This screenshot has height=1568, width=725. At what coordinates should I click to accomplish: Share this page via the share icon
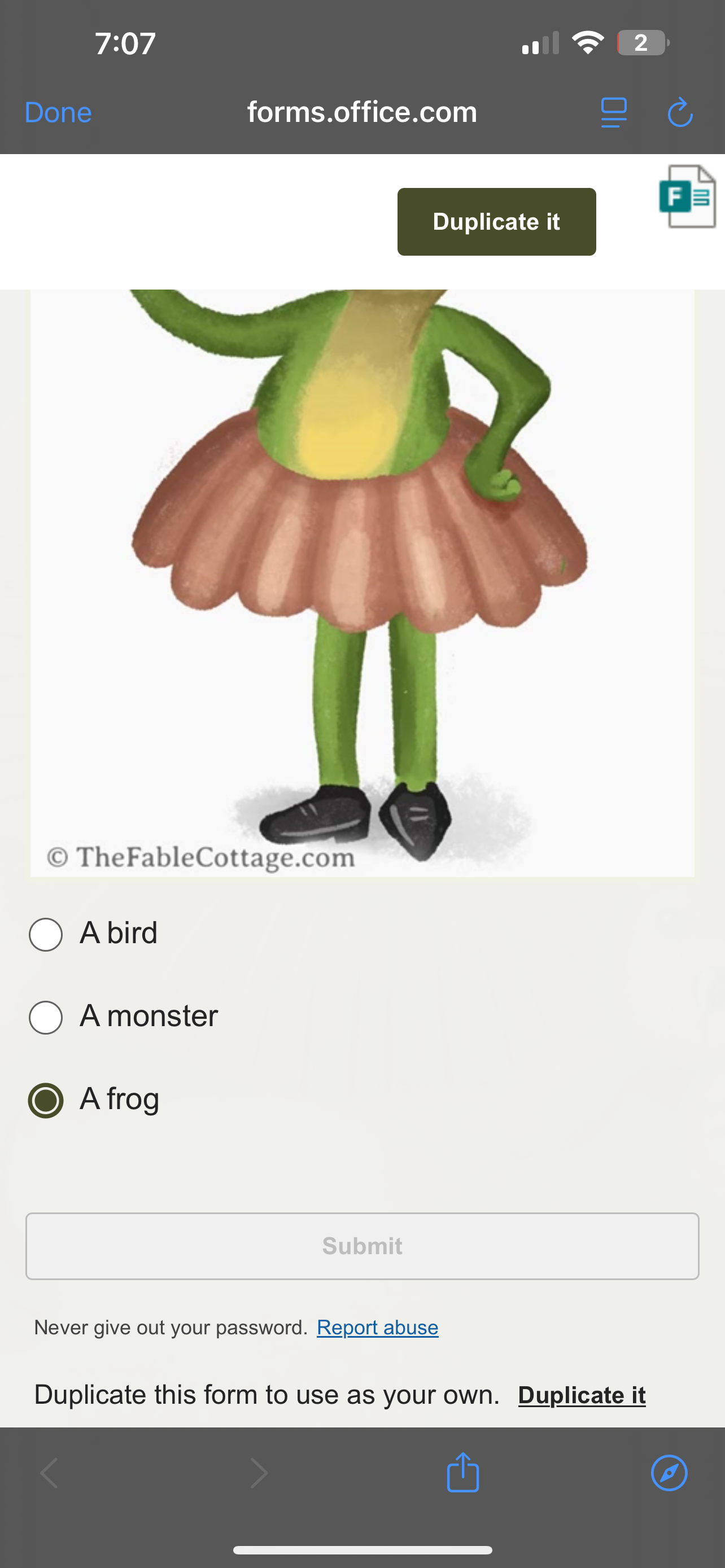coord(462,1473)
